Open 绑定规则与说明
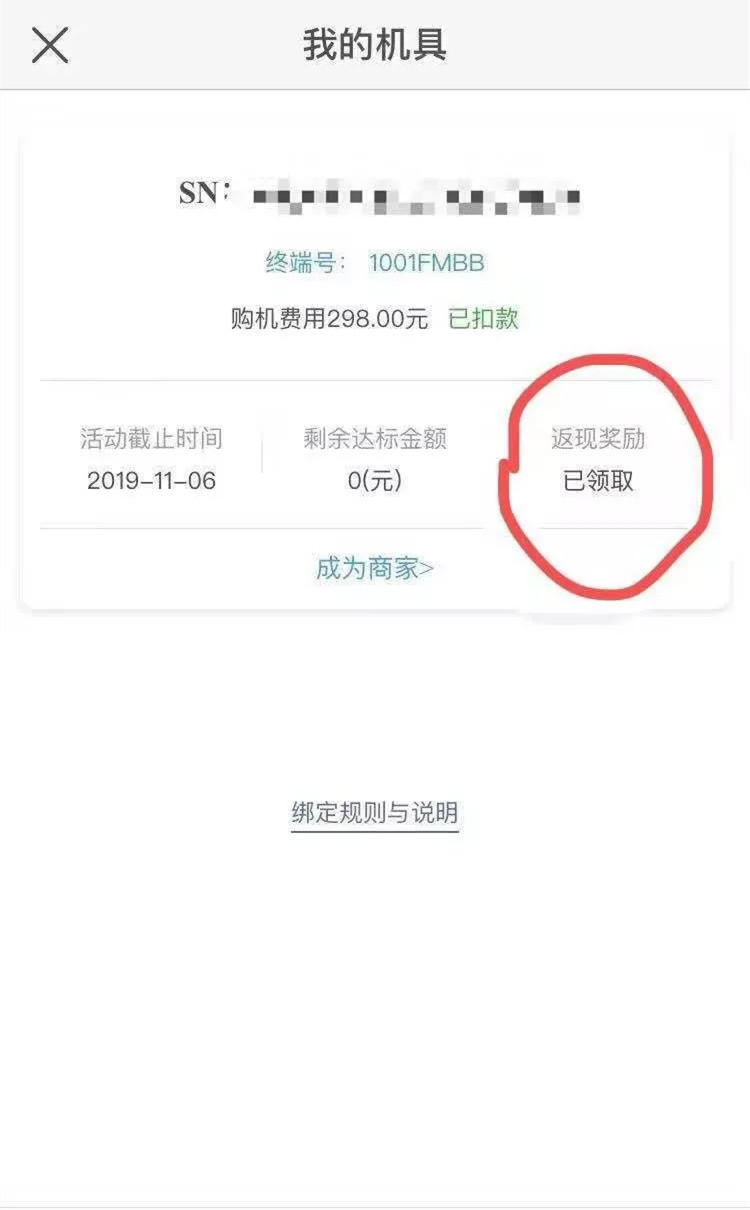 coord(375,812)
